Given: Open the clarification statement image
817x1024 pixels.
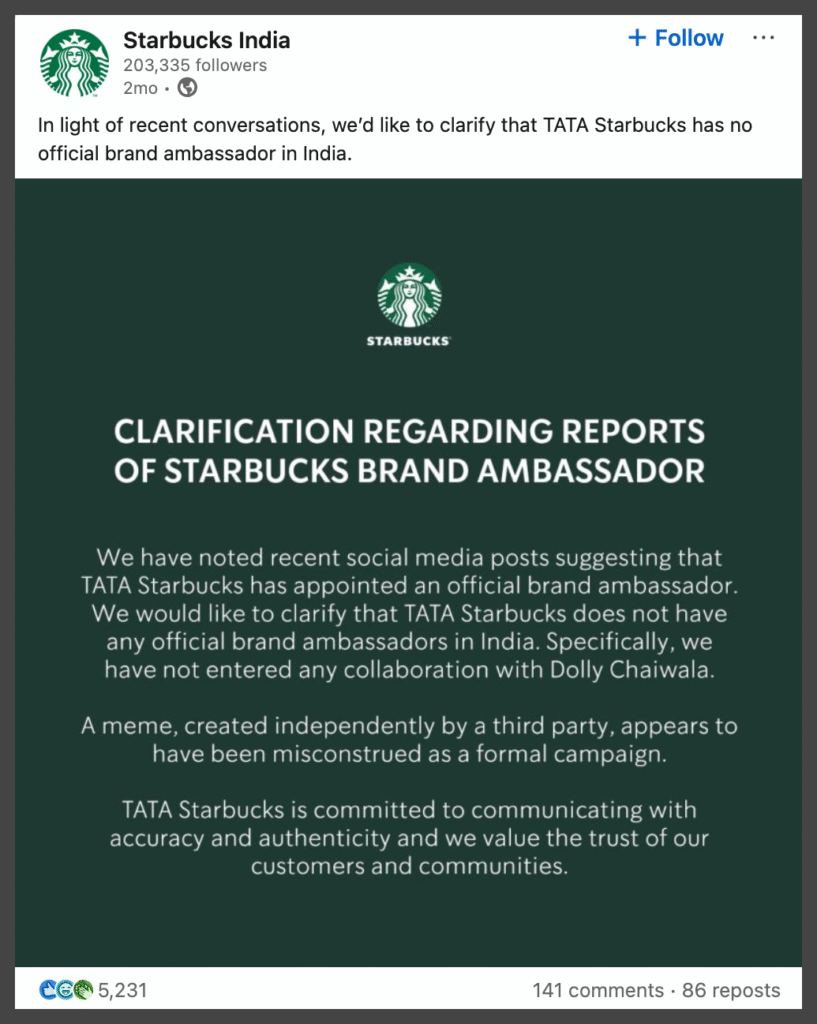Looking at the screenshot, I should point(408,572).
